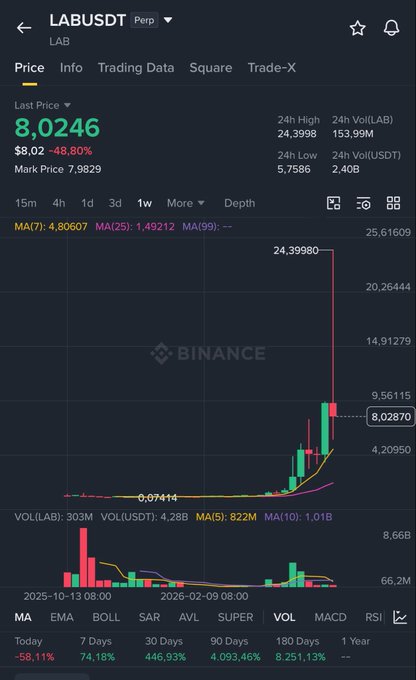This screenshot has width=416, height=680.
Task: Open the LABUSDT pair dropdown
Action: [x=168, y=20]
